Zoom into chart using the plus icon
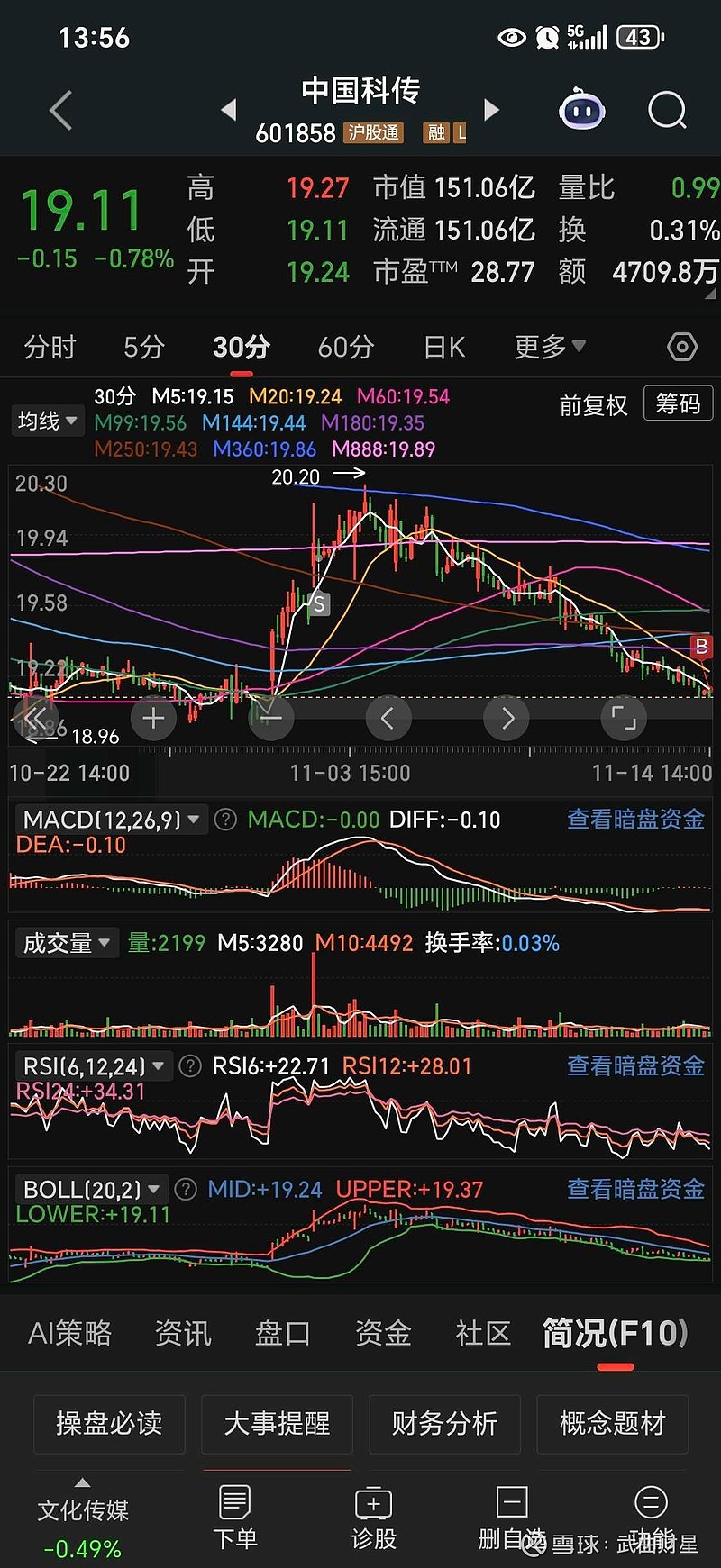This screenshot has width=721, height=1568. click(x=153, y=718)
